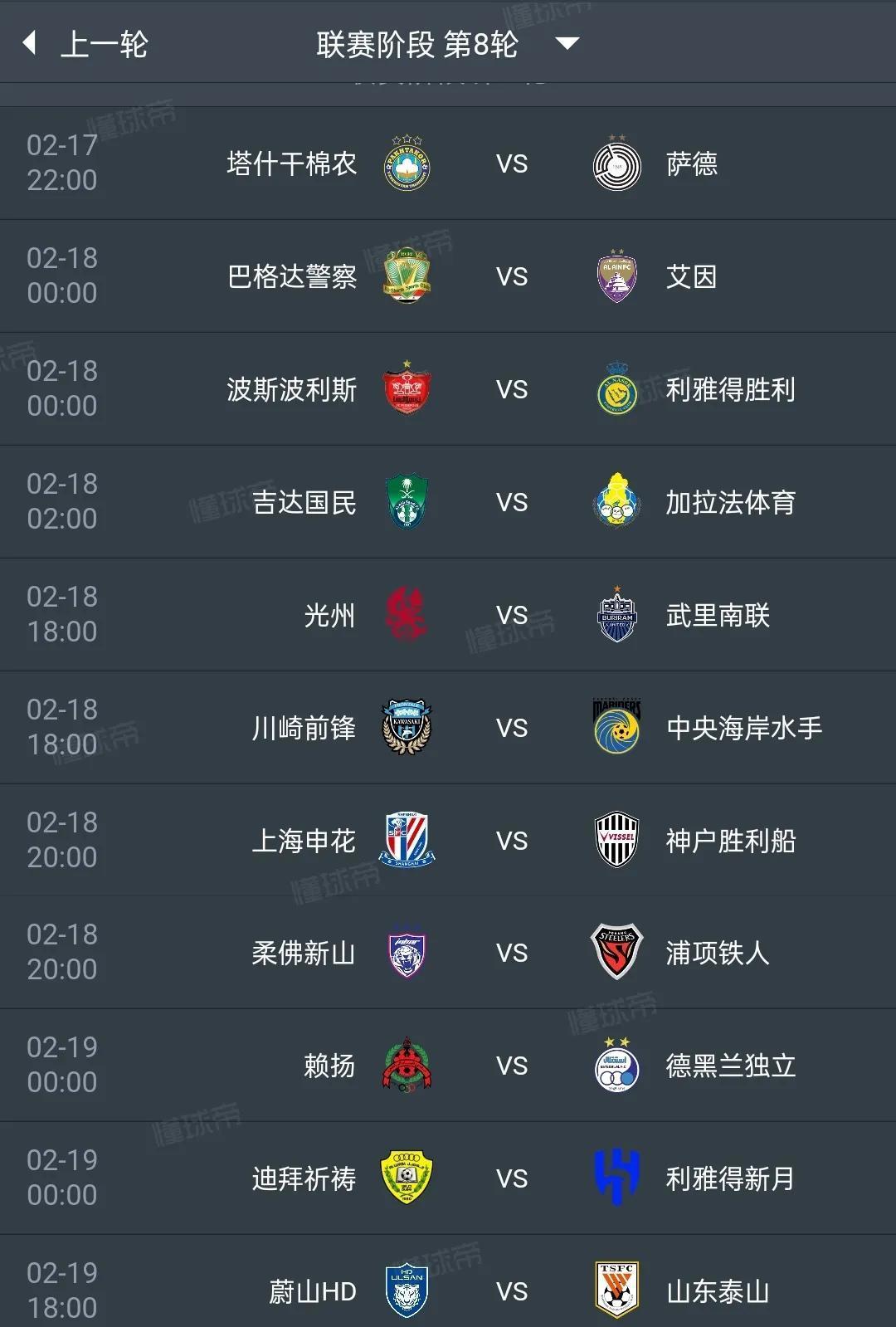
Task: View the 蔚山HD vs 山东泰山 match
Action: coord(512,1290)
